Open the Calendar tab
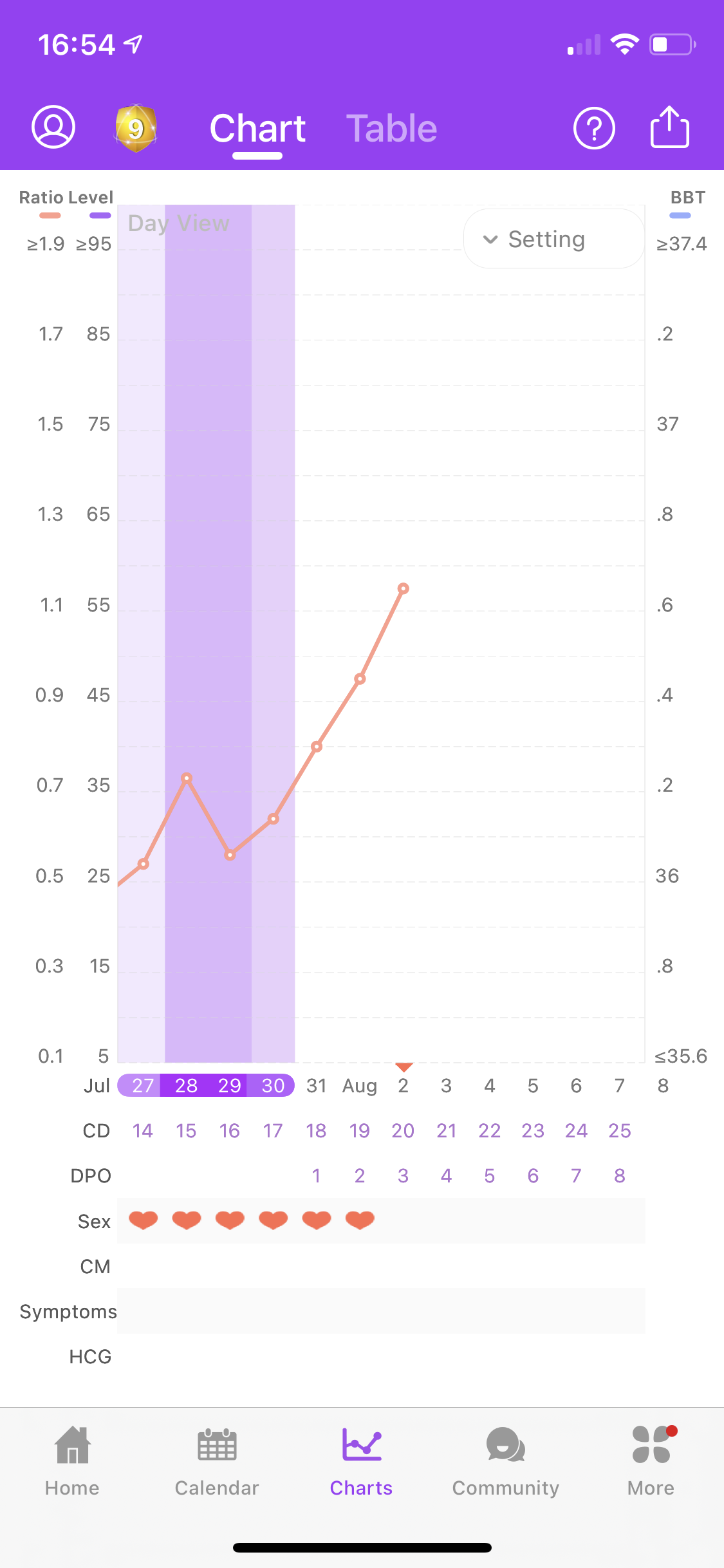 [x=217, y=1461]
